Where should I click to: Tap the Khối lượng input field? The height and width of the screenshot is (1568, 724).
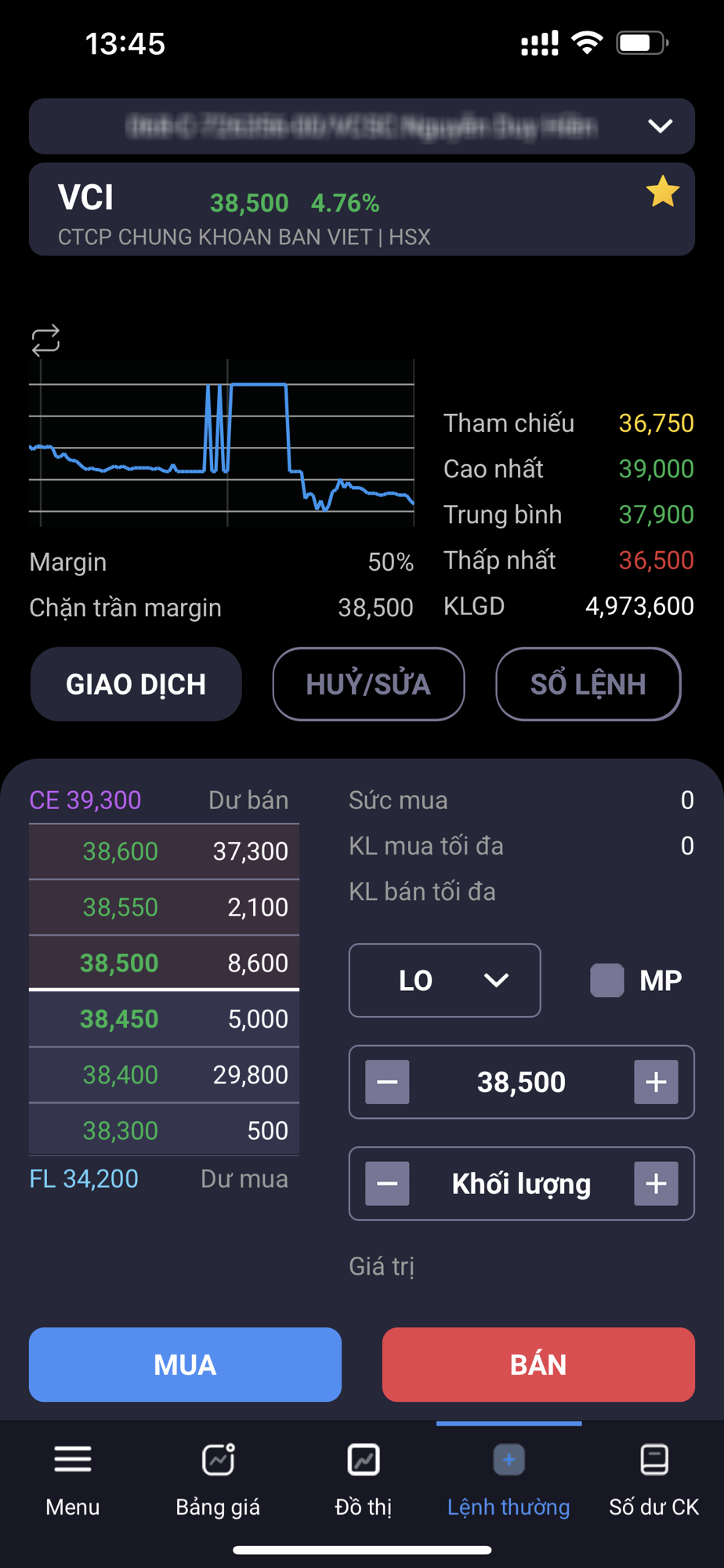click(x=521, y=1184)
